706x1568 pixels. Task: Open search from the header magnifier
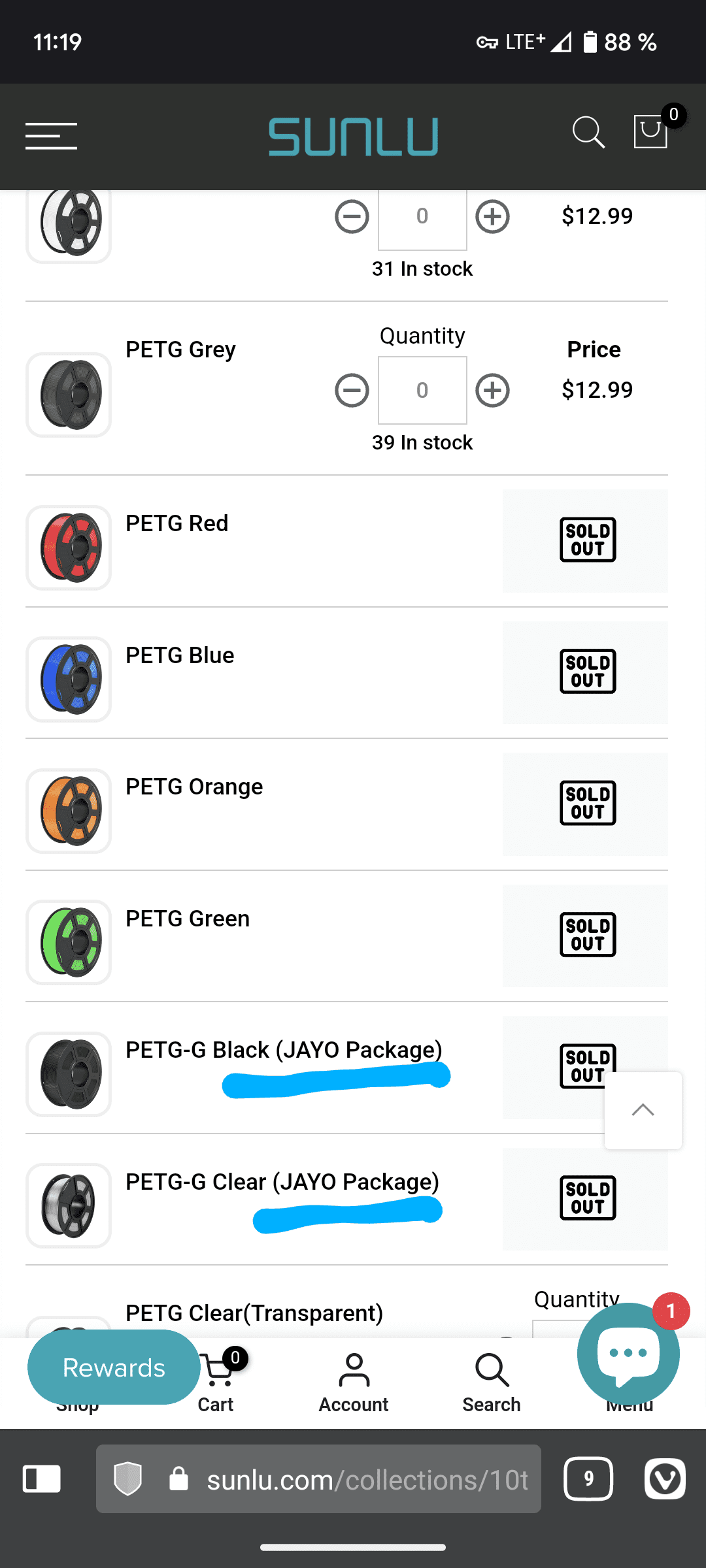click(x=588, y=133)
